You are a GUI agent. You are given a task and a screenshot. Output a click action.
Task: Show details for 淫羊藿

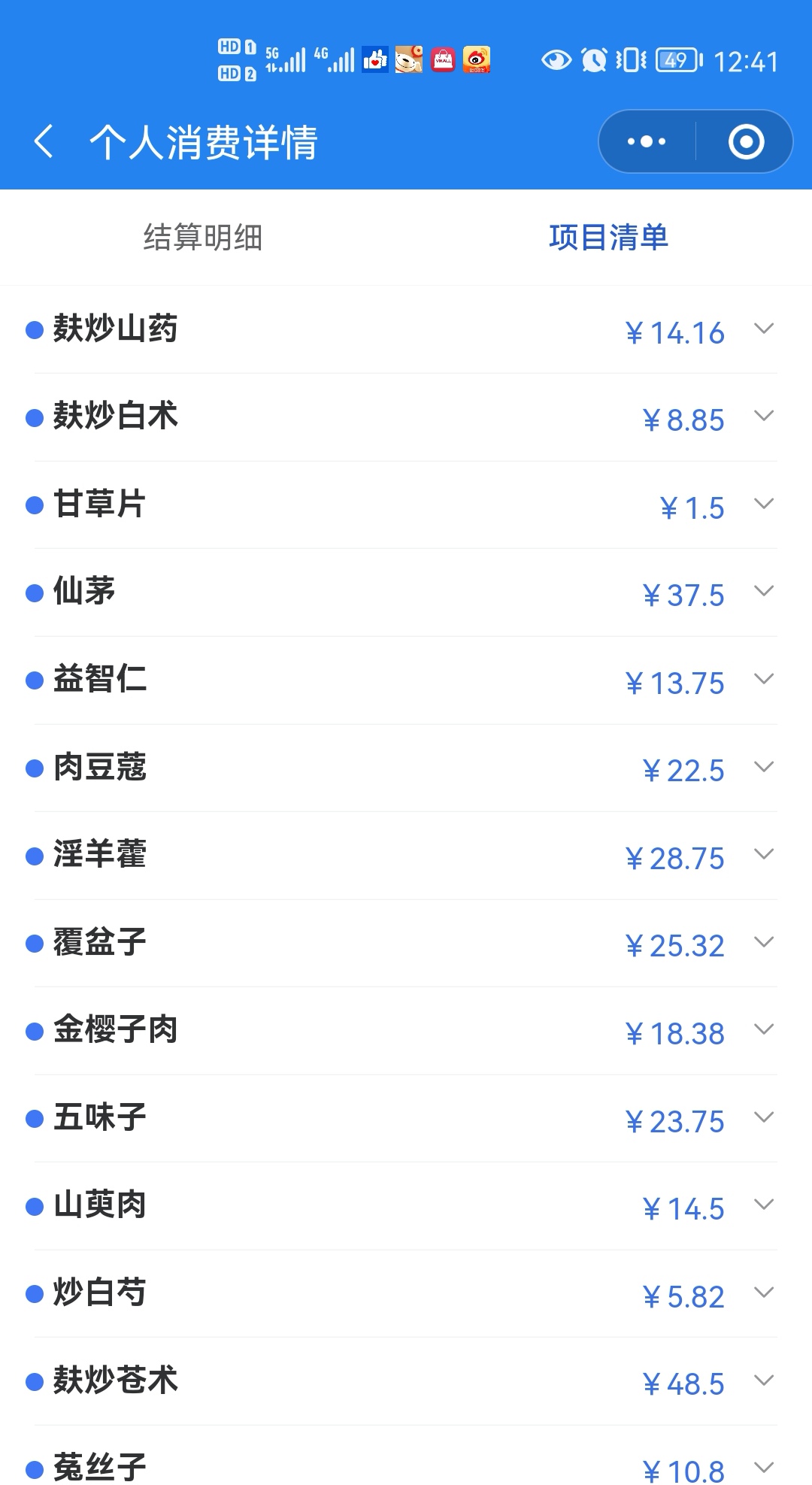[764, 855]
